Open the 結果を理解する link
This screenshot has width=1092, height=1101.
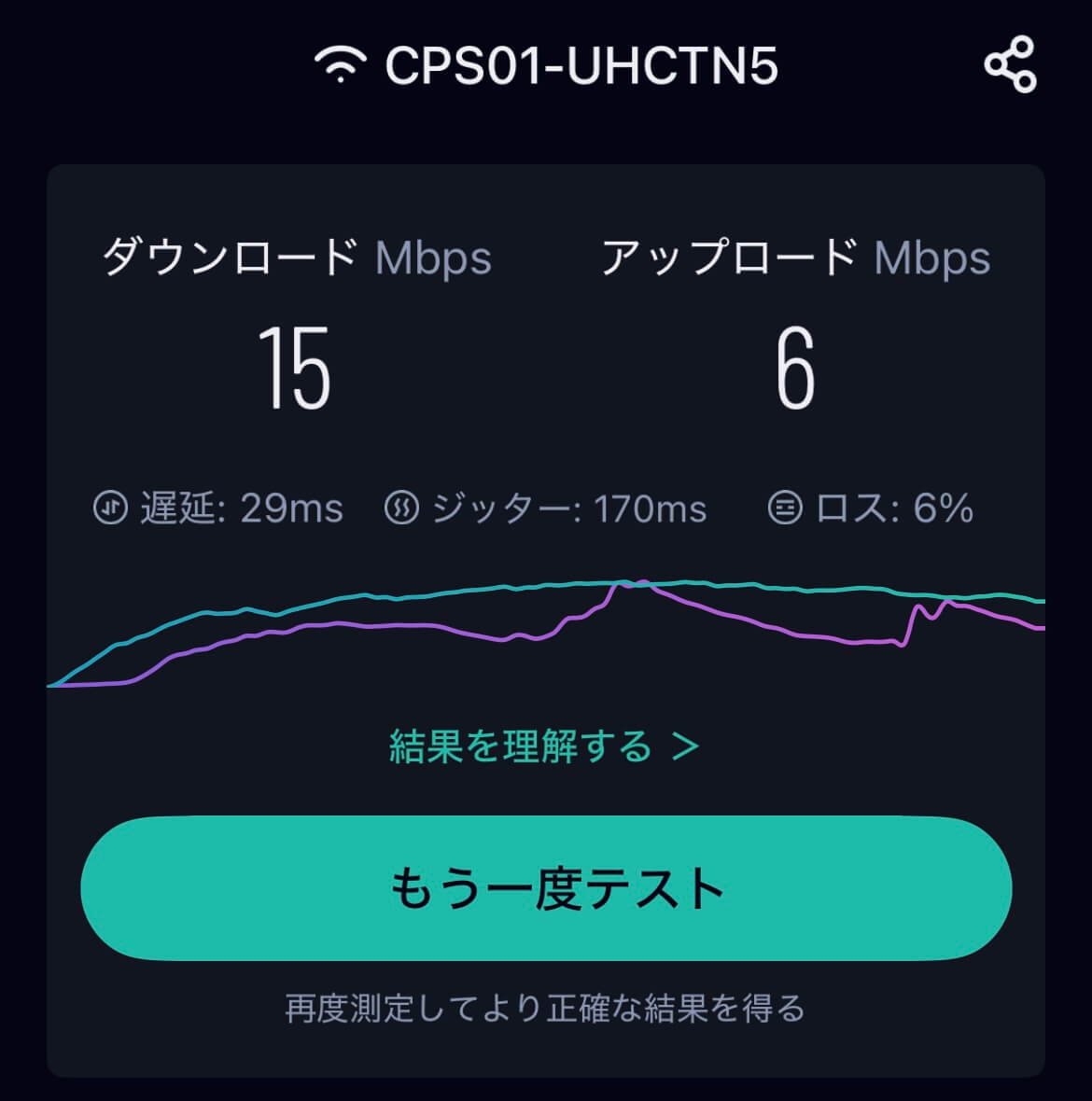tap(544, 746)
